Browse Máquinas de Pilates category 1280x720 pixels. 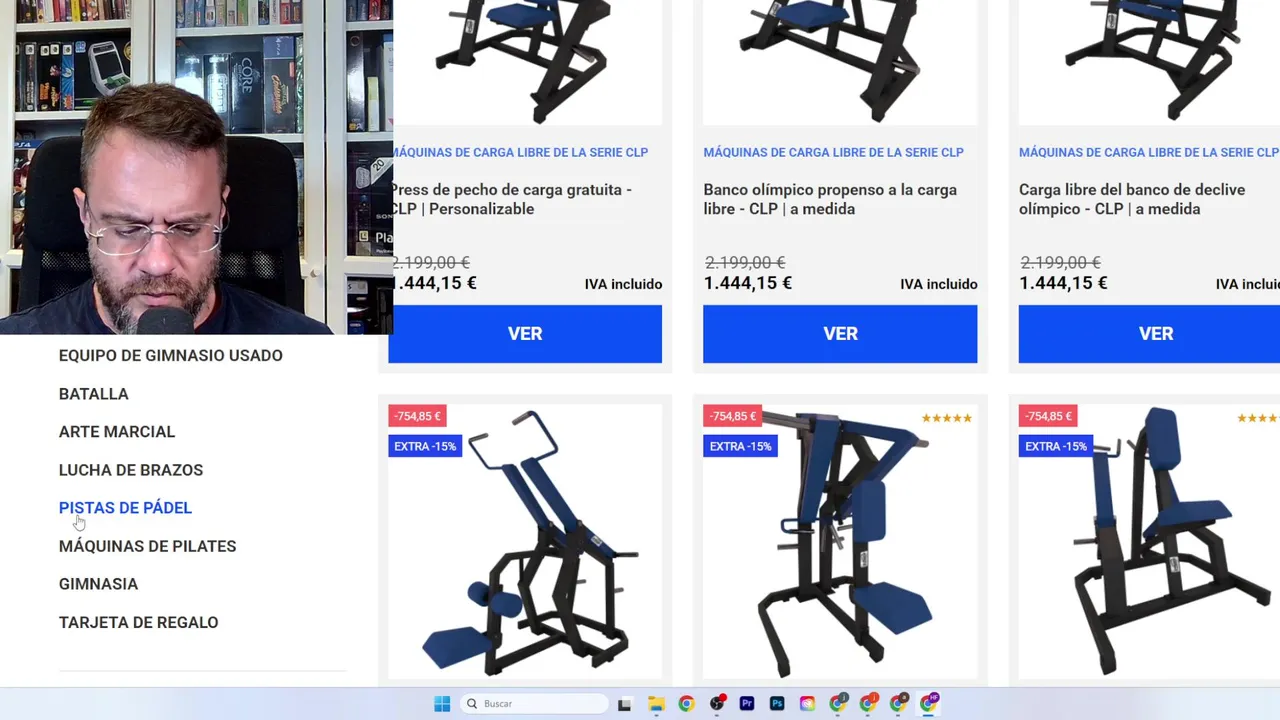click(147, 545)
